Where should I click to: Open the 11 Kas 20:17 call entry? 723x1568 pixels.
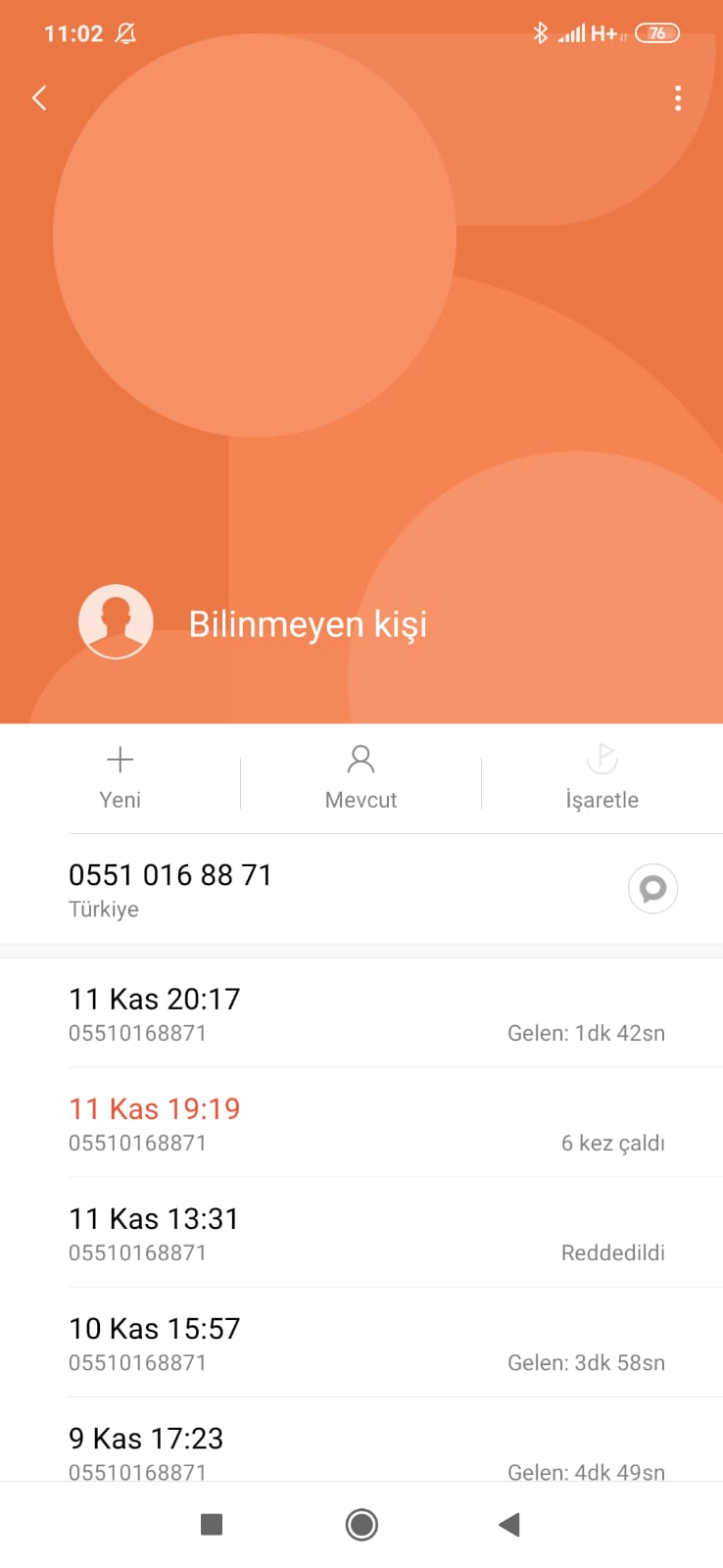361,1013
